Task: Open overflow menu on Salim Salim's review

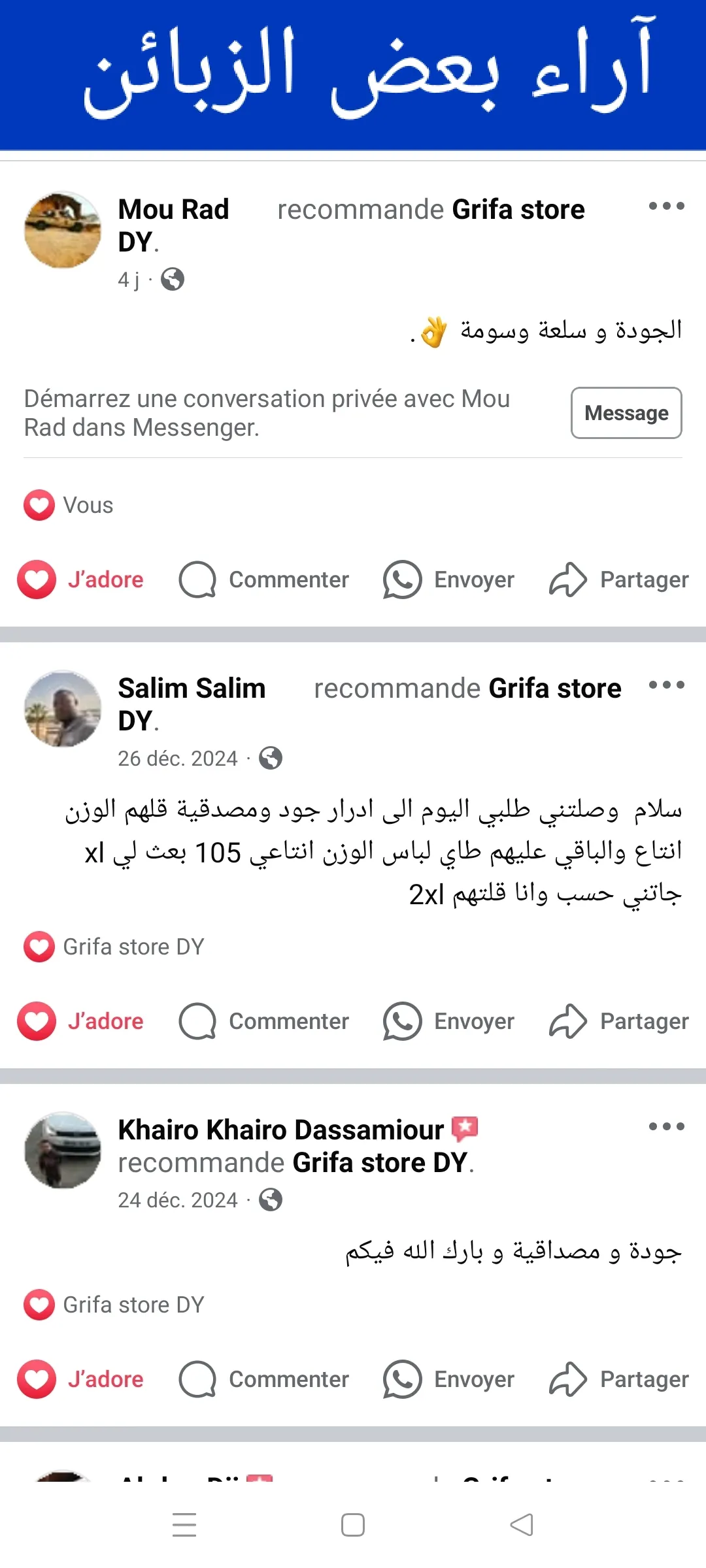Action: click(666, 685)
